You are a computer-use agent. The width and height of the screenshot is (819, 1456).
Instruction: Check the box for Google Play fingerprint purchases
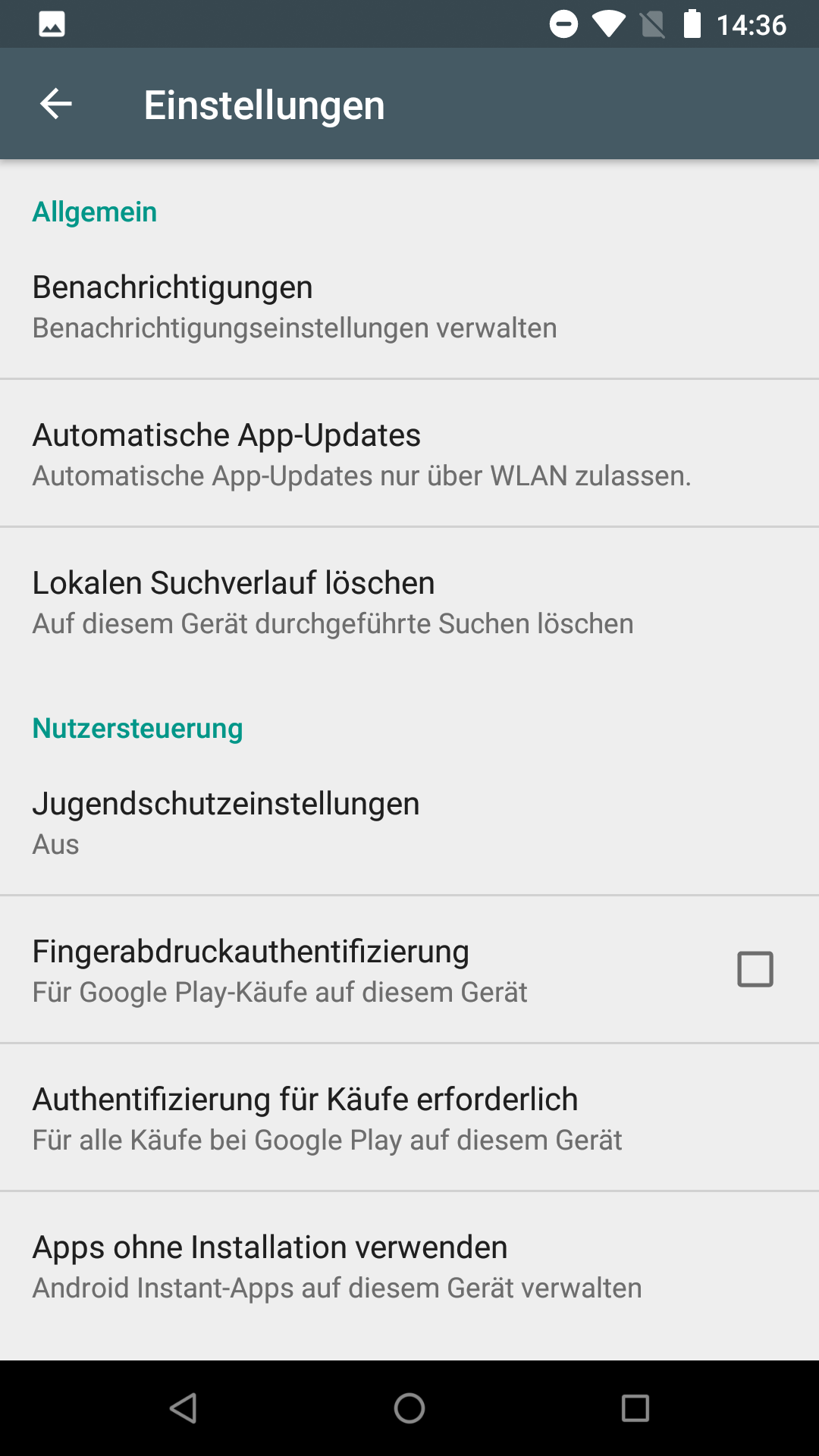pyautogui.click(x=755, y=968)
